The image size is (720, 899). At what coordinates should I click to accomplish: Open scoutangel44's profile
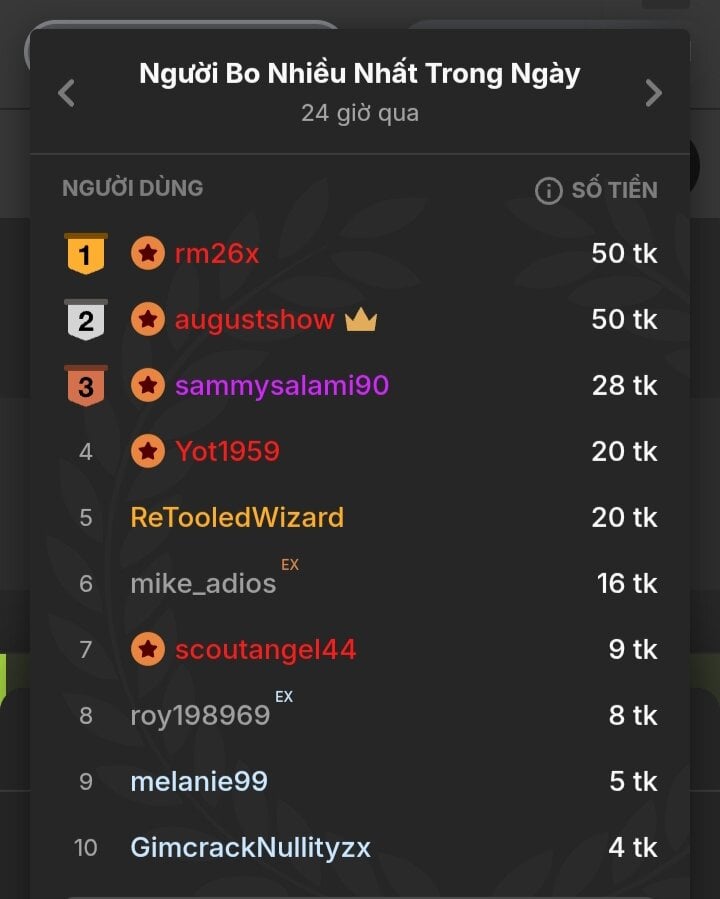click(x=265, y=650)
